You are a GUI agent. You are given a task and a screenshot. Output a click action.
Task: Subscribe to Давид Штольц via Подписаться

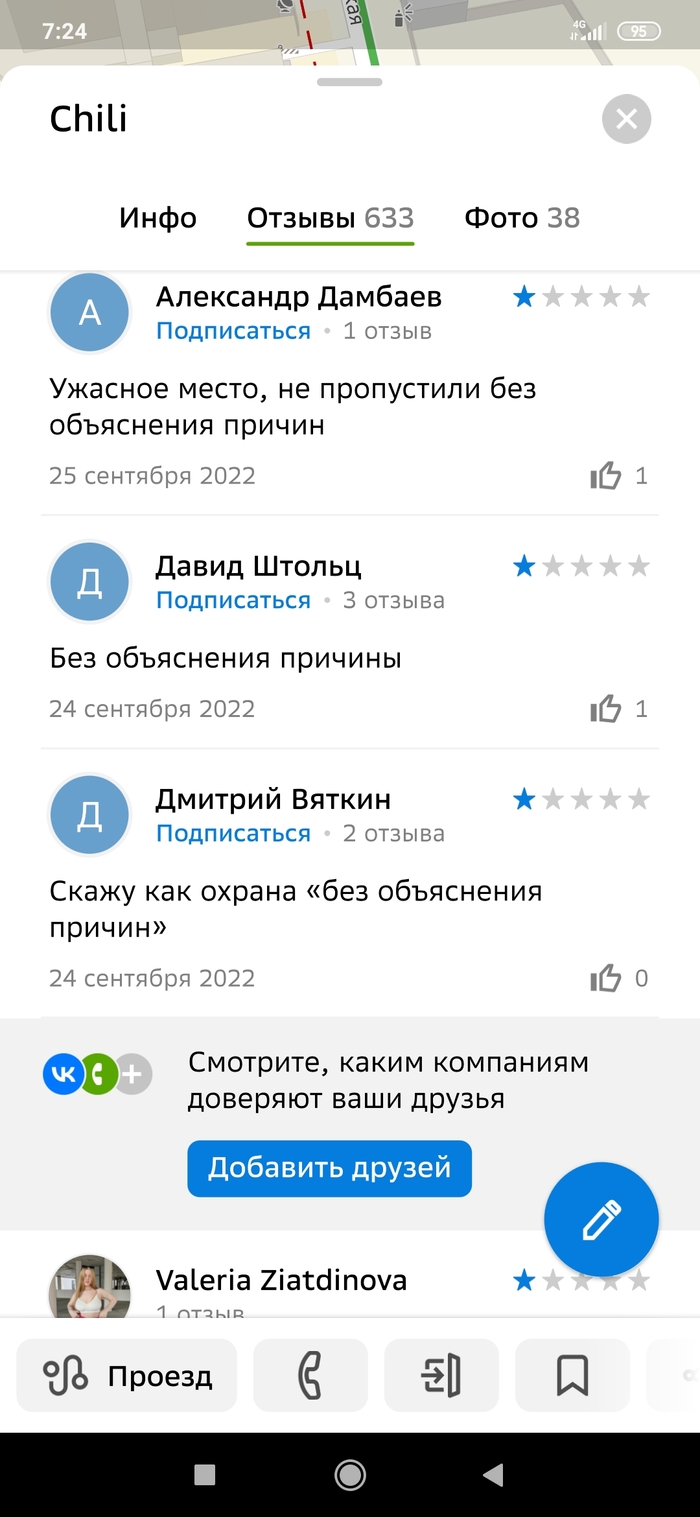[x=233, y=600]
